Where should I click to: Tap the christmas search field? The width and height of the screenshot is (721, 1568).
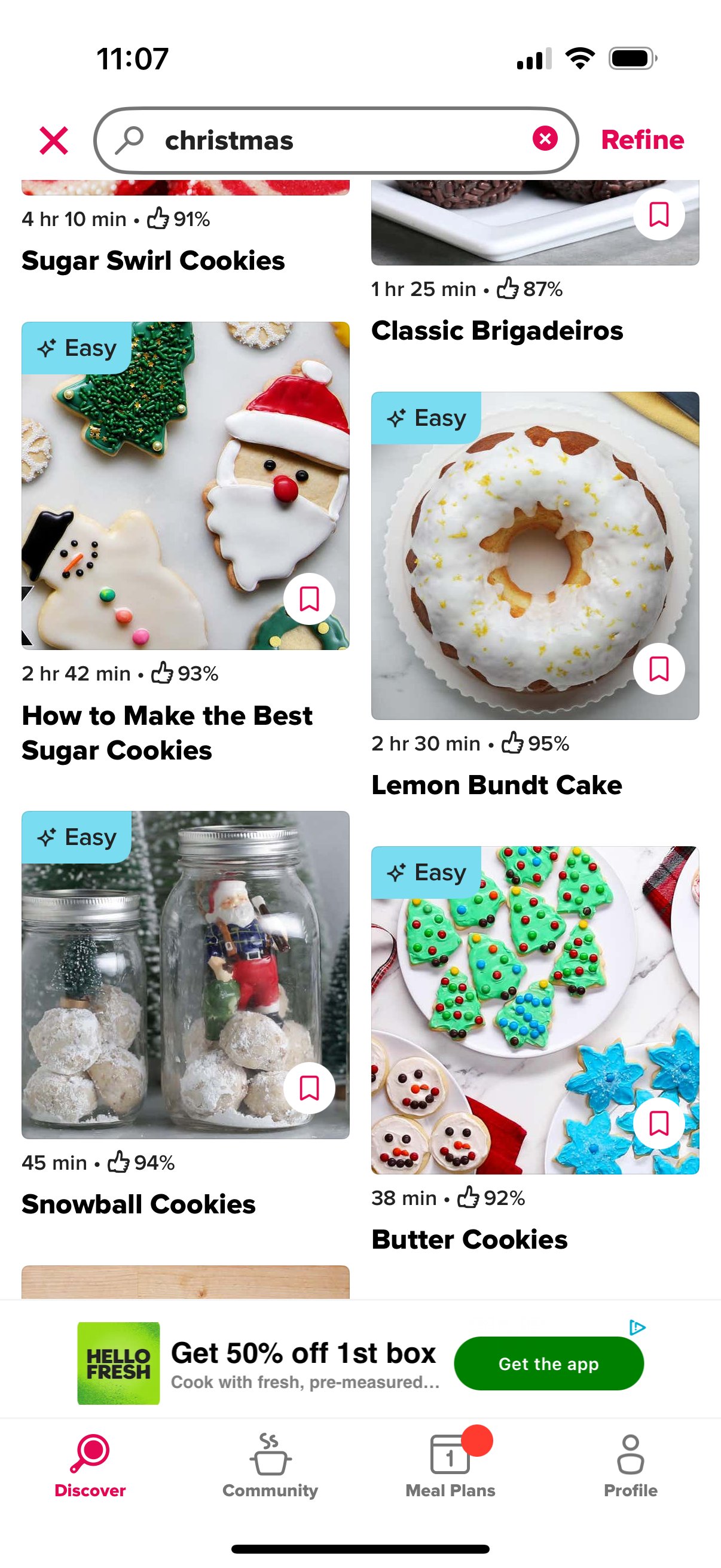336,141
